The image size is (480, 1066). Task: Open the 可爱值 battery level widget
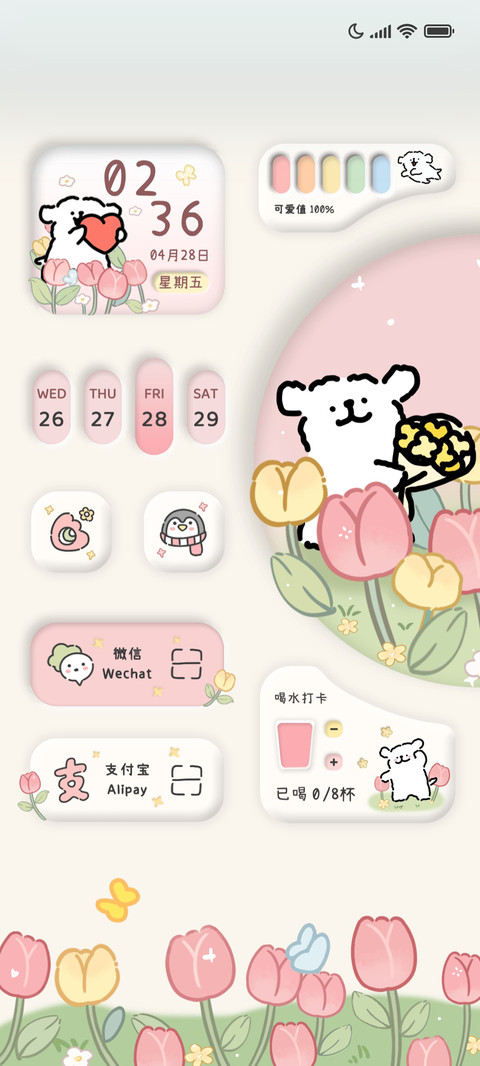356,185
